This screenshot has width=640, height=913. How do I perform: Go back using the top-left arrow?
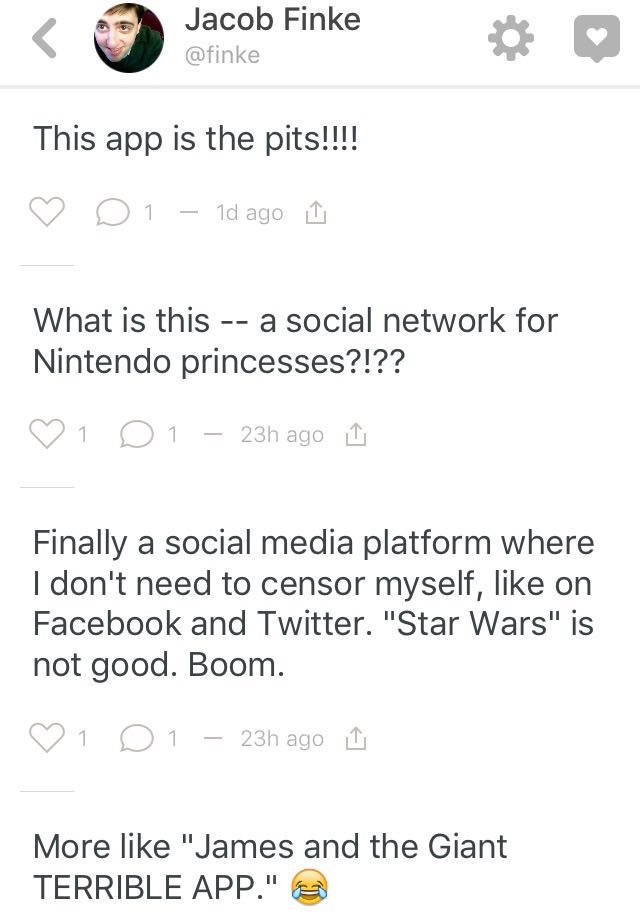pos(42,38)
